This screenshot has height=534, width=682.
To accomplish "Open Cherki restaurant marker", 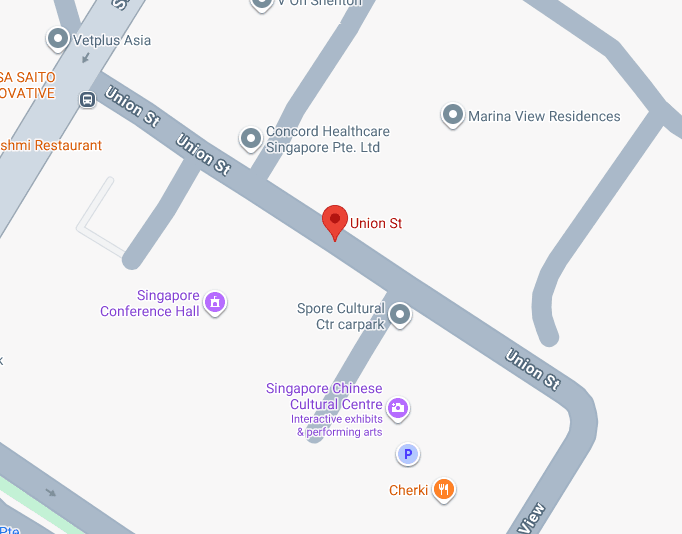I will pyautogui.click(x=445, y=489).
